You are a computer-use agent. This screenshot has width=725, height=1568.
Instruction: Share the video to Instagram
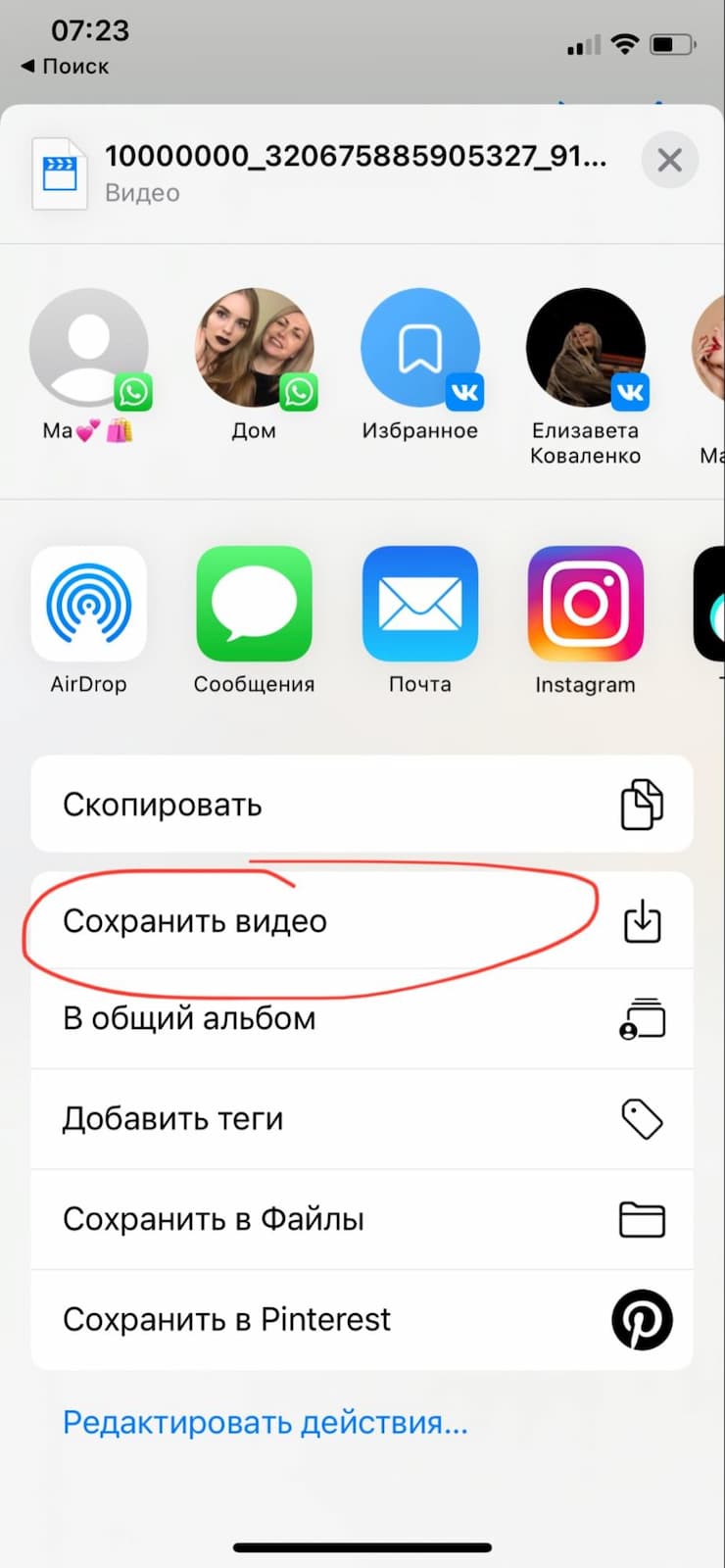(586, 604)
